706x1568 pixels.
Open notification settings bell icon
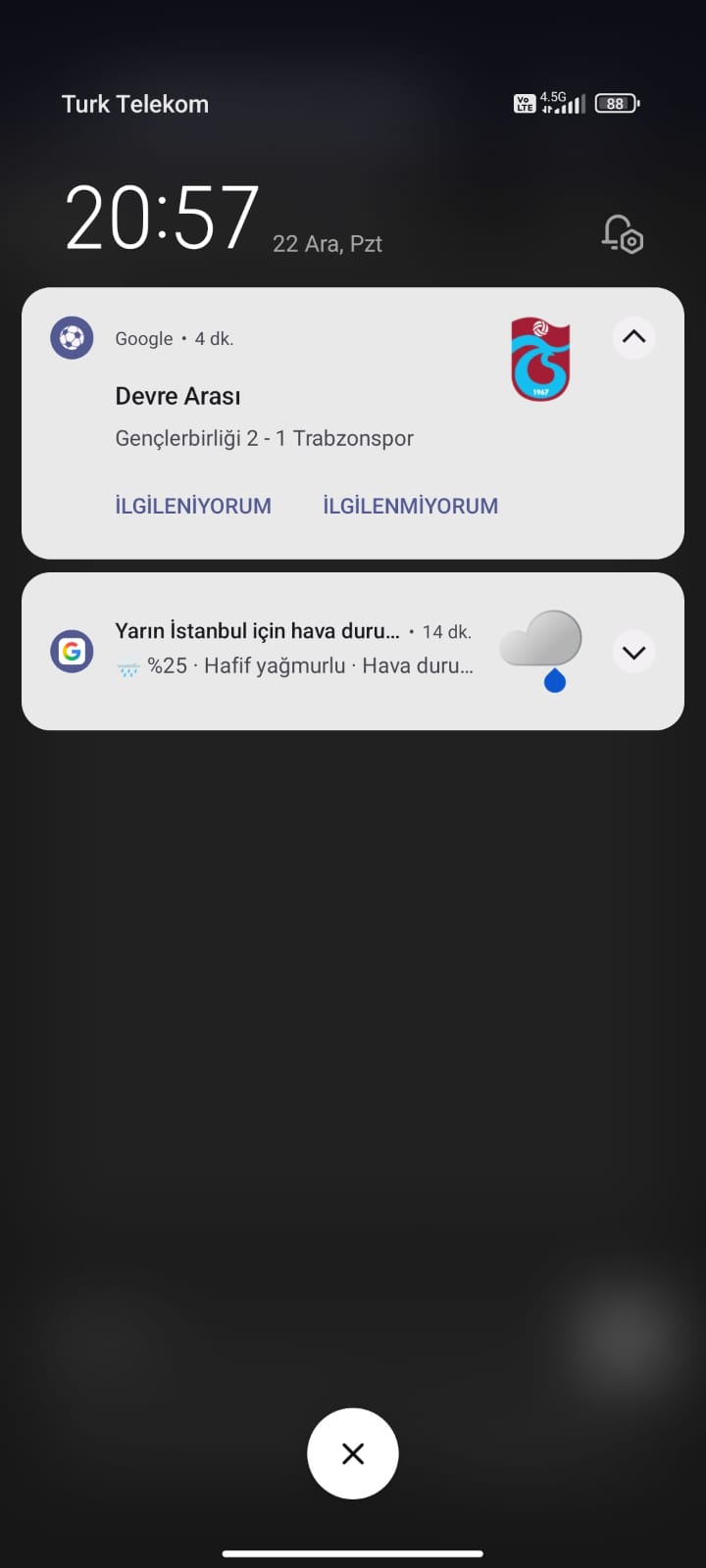(622, 234)
